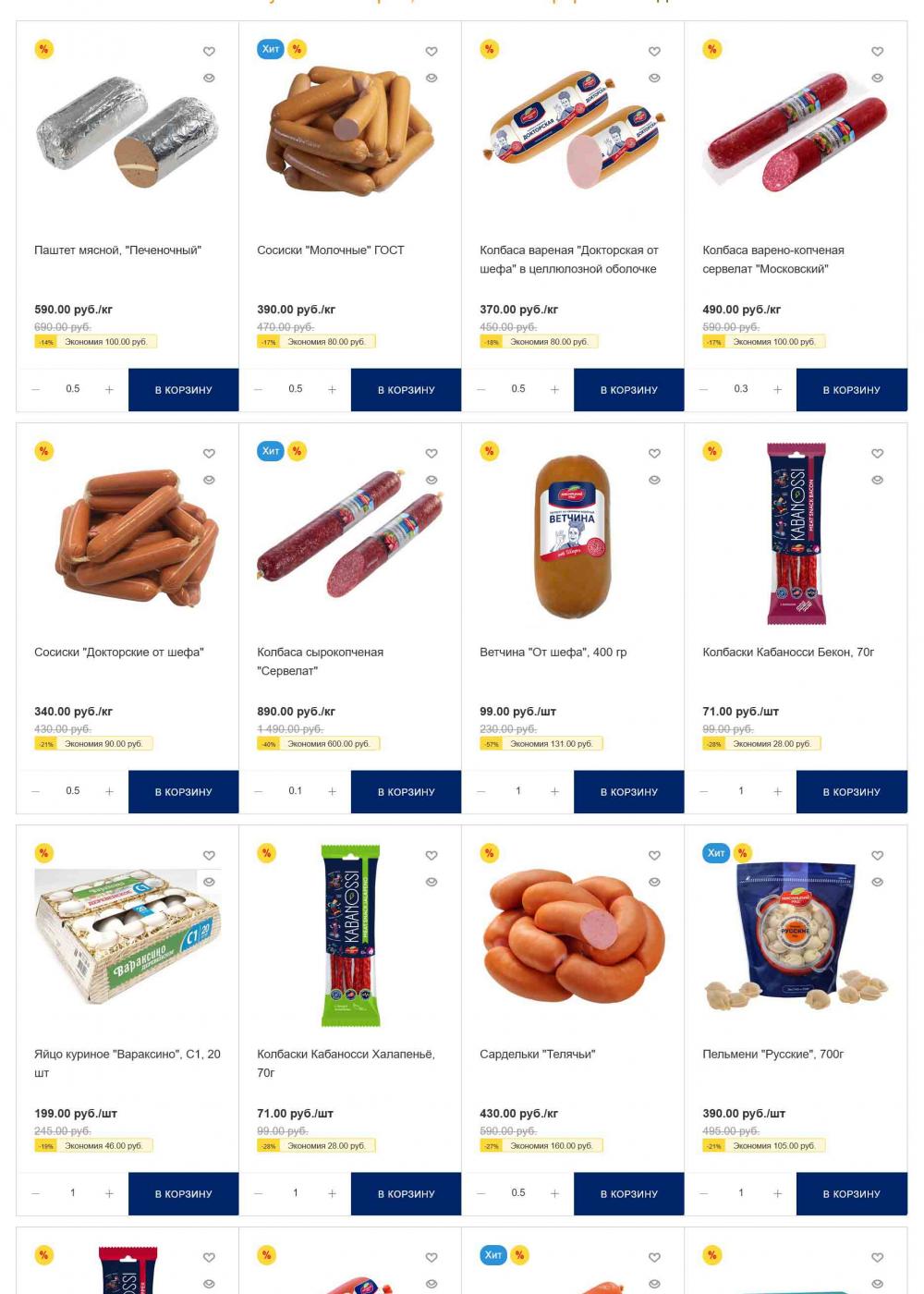The image size is (924, 1294).
Task: Add Сардельки "Телячьи" to cart
Action: pyautogui.click(x=628, y=1194)
